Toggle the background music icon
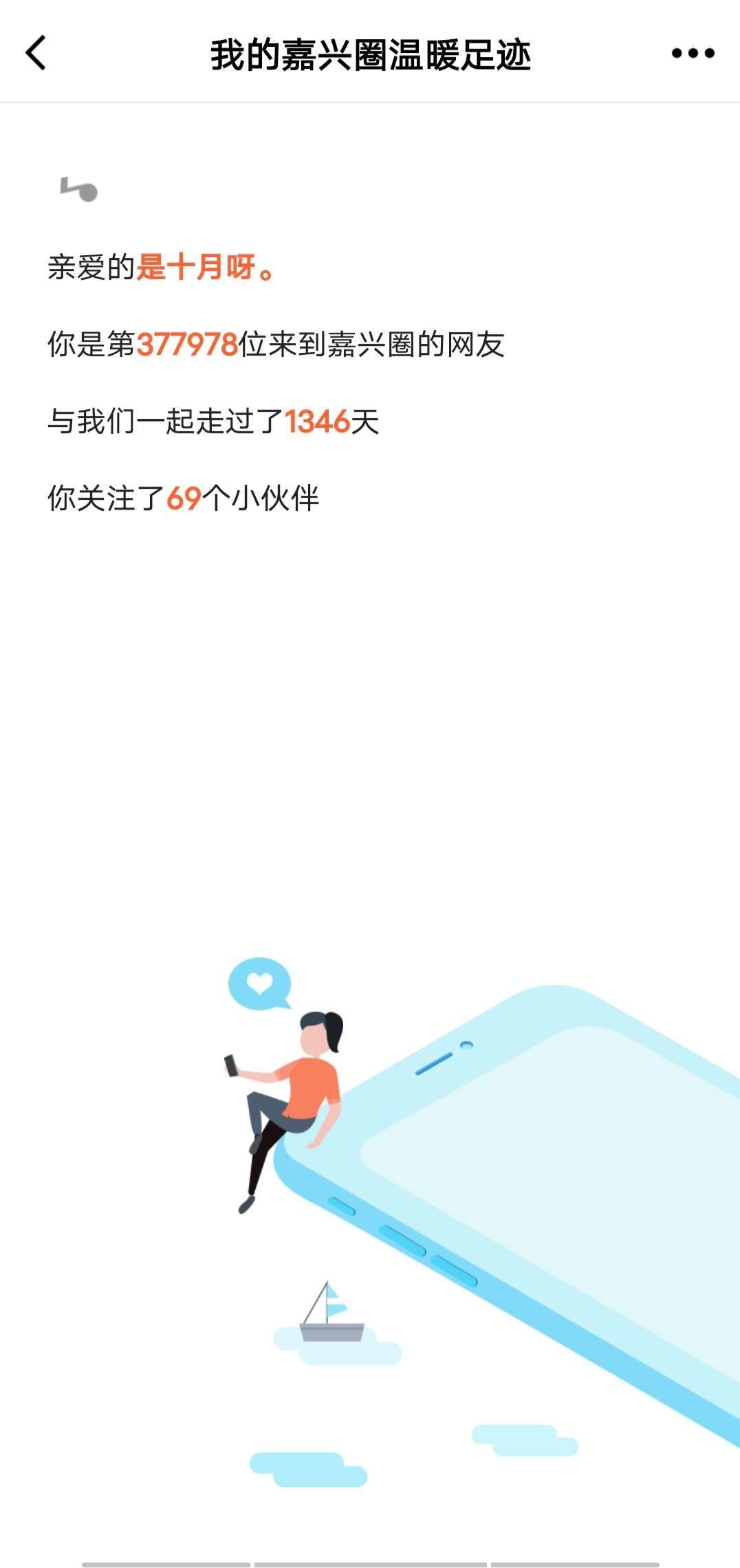This screenshot has width=740, height=1568. coord(79,189)
